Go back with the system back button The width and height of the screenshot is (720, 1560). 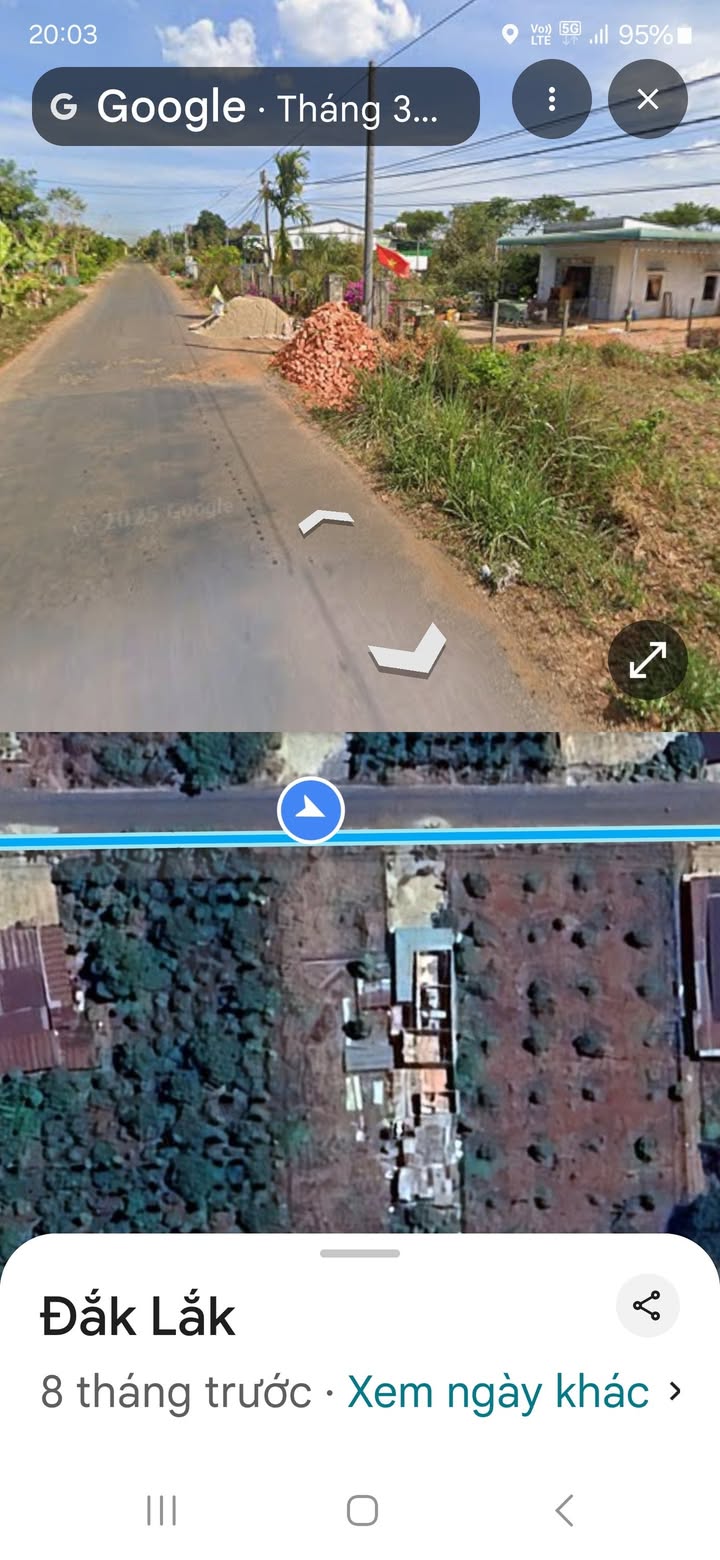(x=564, y=1510)
